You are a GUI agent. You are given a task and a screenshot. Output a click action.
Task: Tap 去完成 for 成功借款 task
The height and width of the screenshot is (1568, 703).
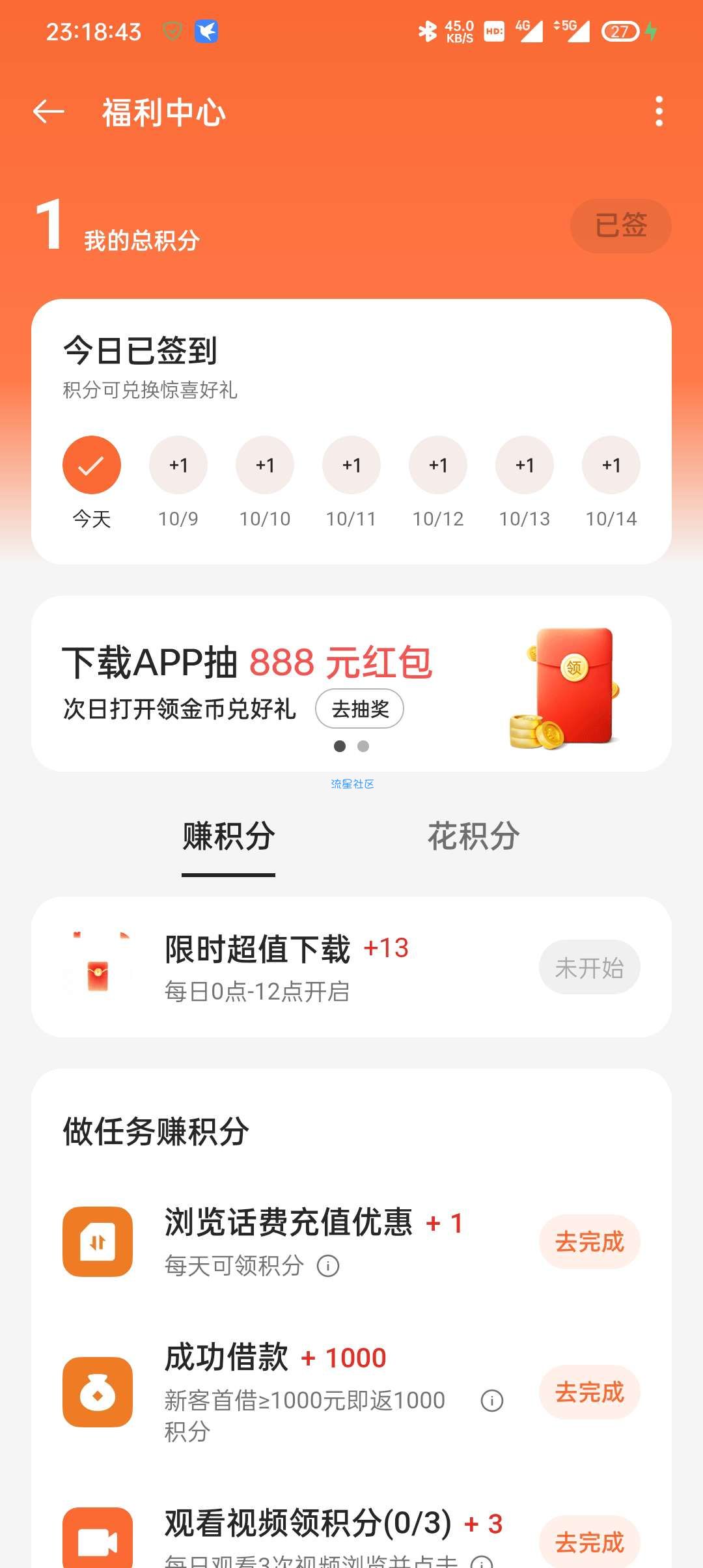[589, 1392]
